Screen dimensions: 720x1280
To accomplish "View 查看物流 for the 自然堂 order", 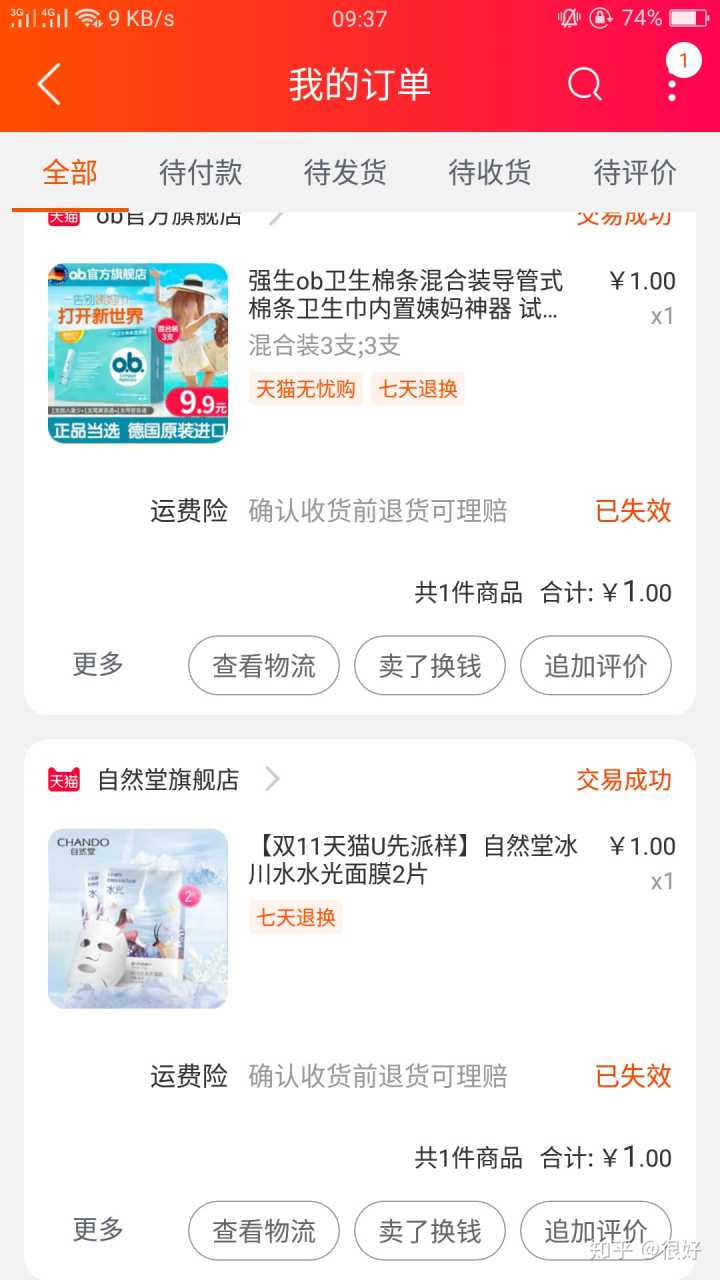I will coord(264,1231).
